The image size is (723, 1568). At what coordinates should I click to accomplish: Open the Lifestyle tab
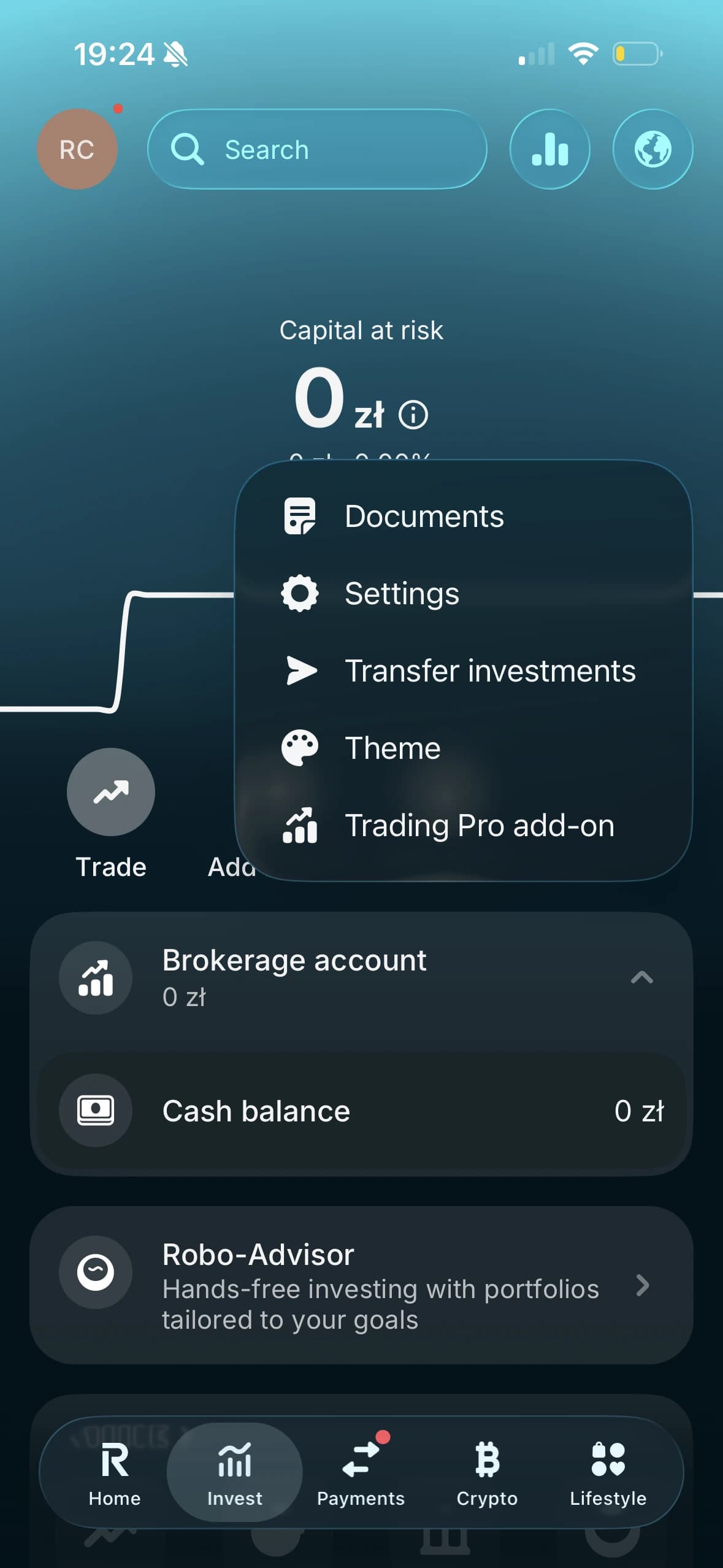tap(608, 1472)
